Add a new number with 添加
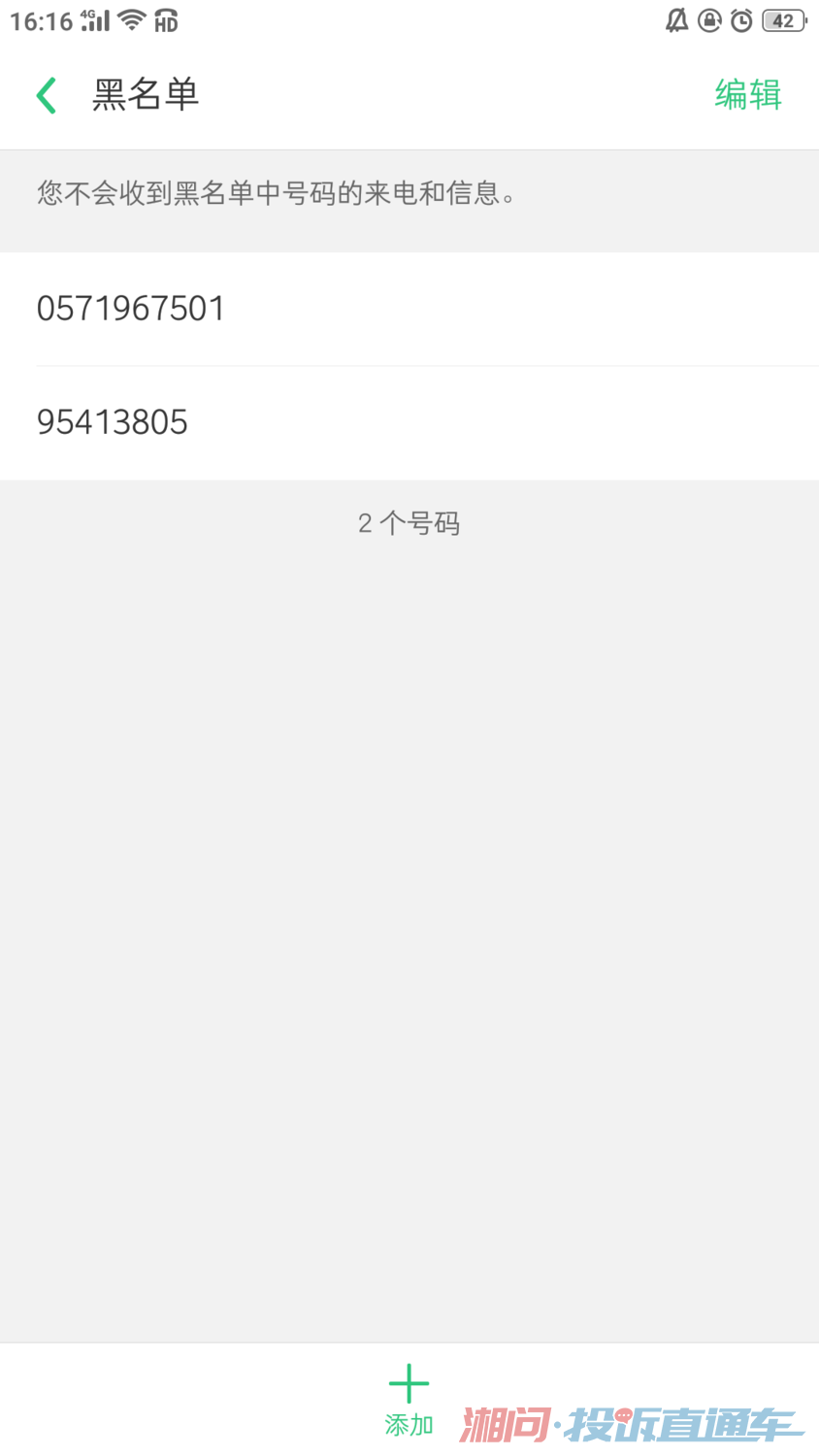This screenshot has height=1456, width=819. [x=409, y=1398]
